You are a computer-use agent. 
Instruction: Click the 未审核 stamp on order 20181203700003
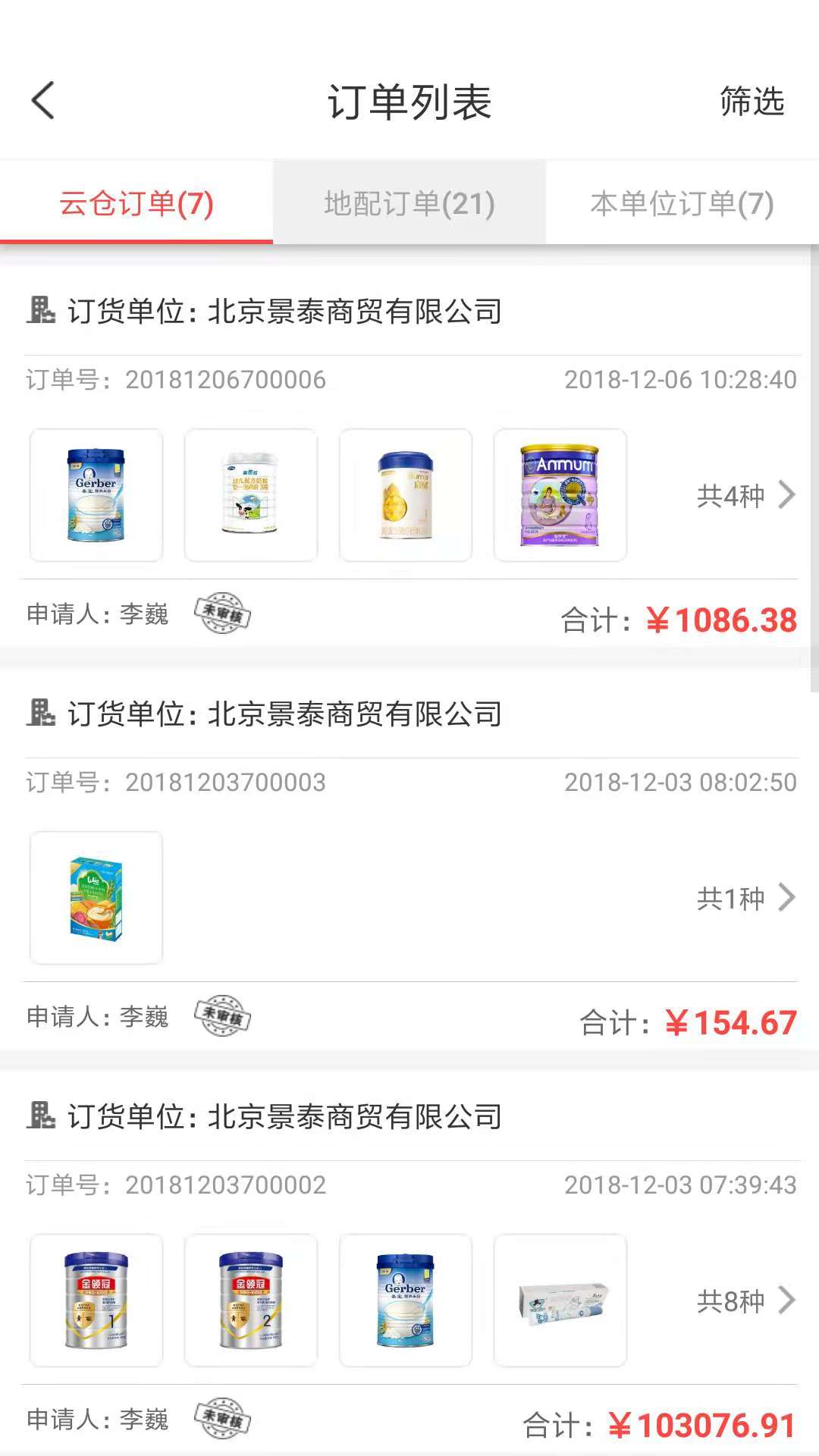222,1016
